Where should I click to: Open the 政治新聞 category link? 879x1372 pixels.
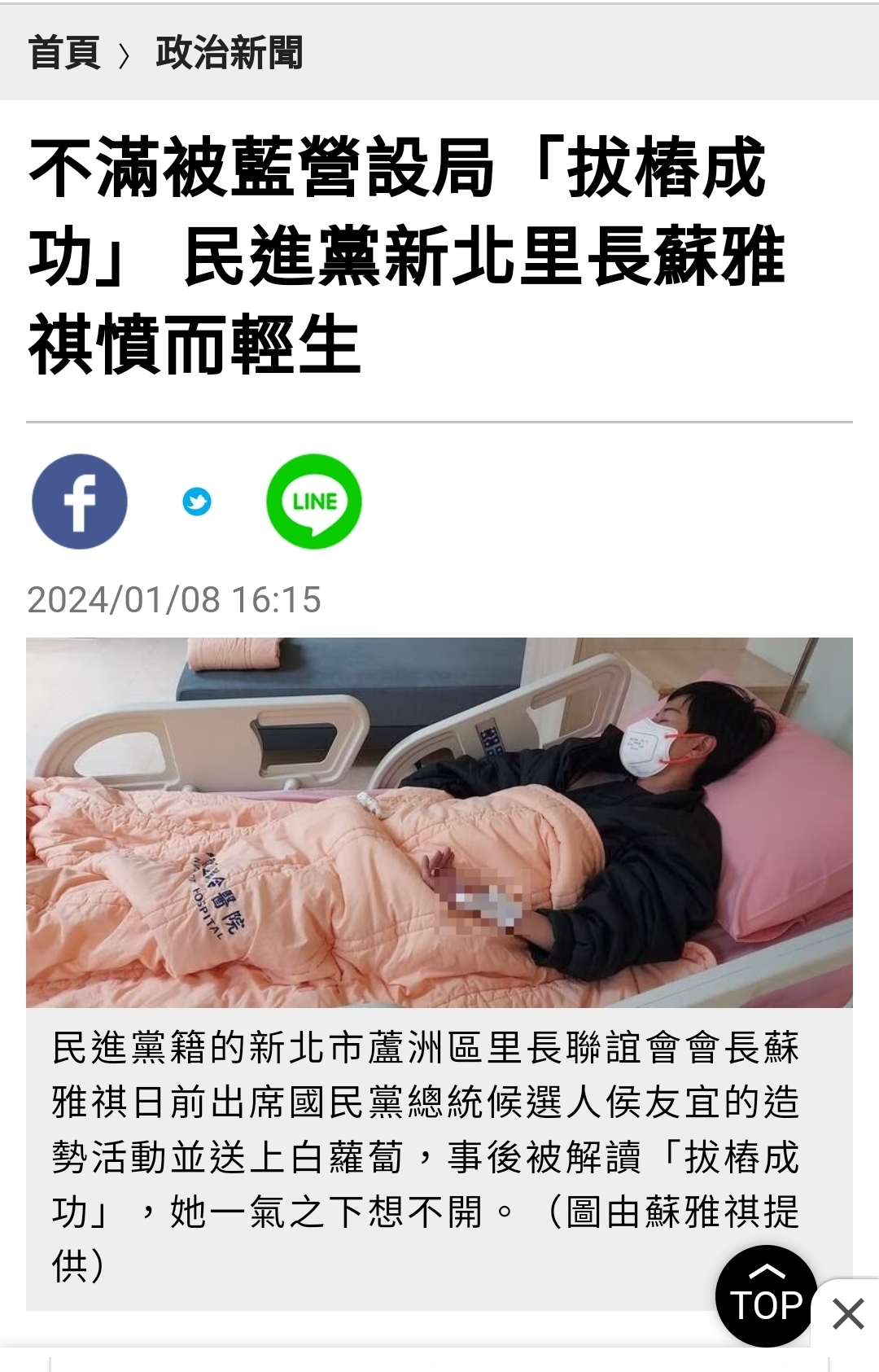[x=229, y=54]
